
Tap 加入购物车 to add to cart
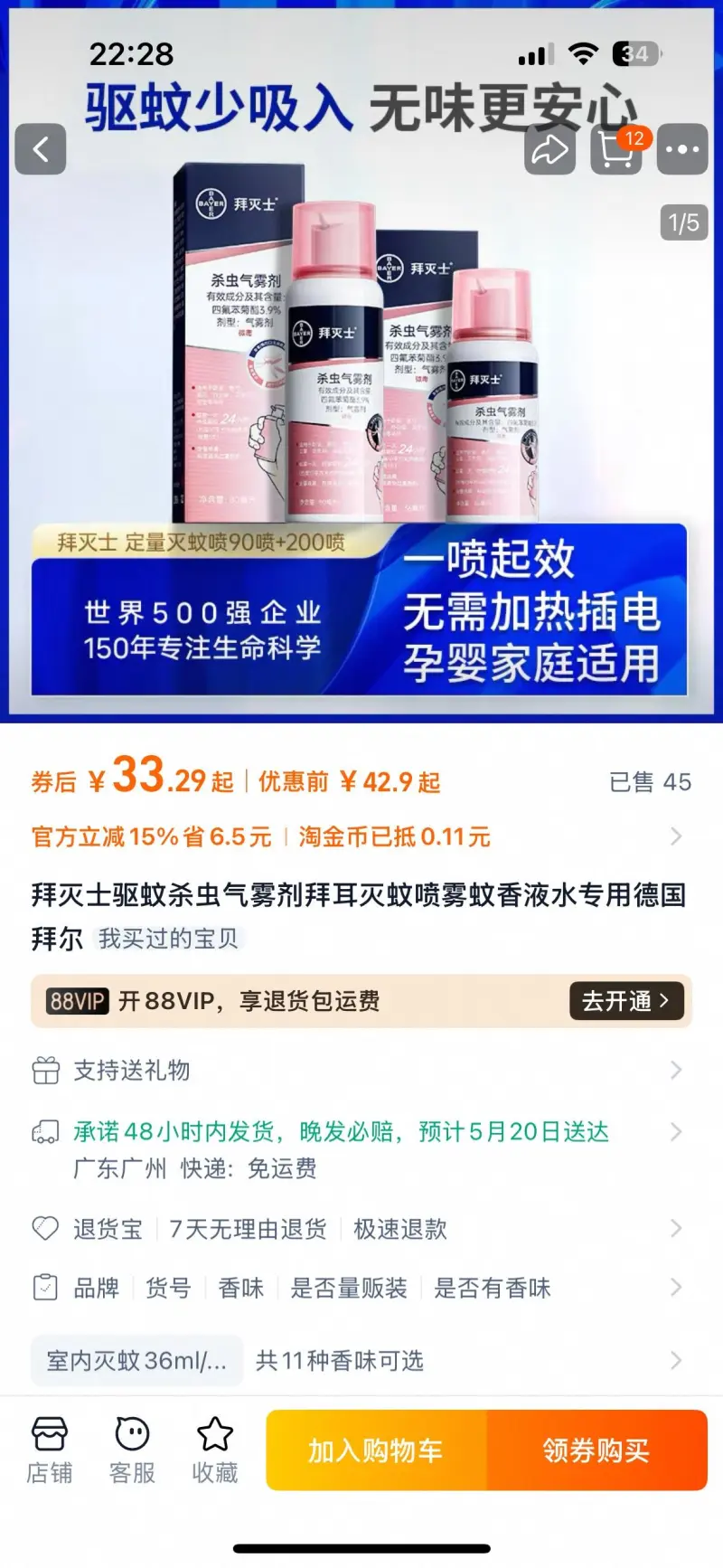[x=376, y=1450]
